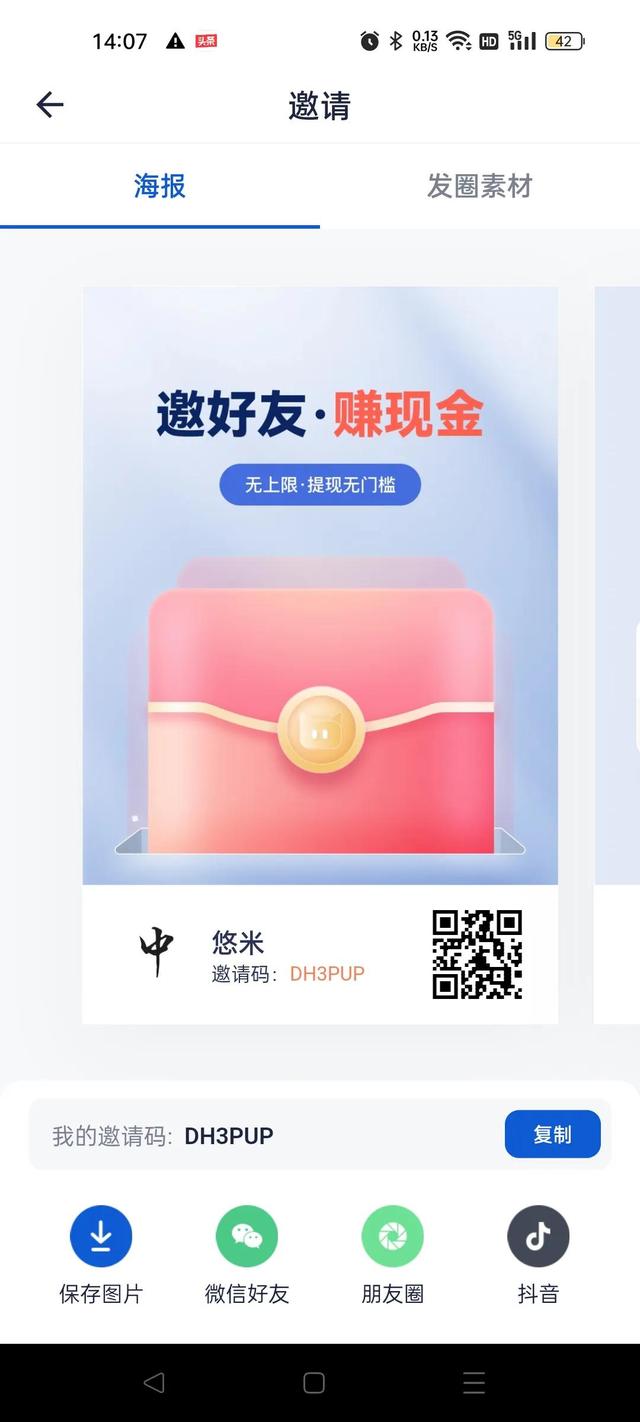640x1422 pixels.
Task: Select the 海报 tab
Action: click(160, 186)
